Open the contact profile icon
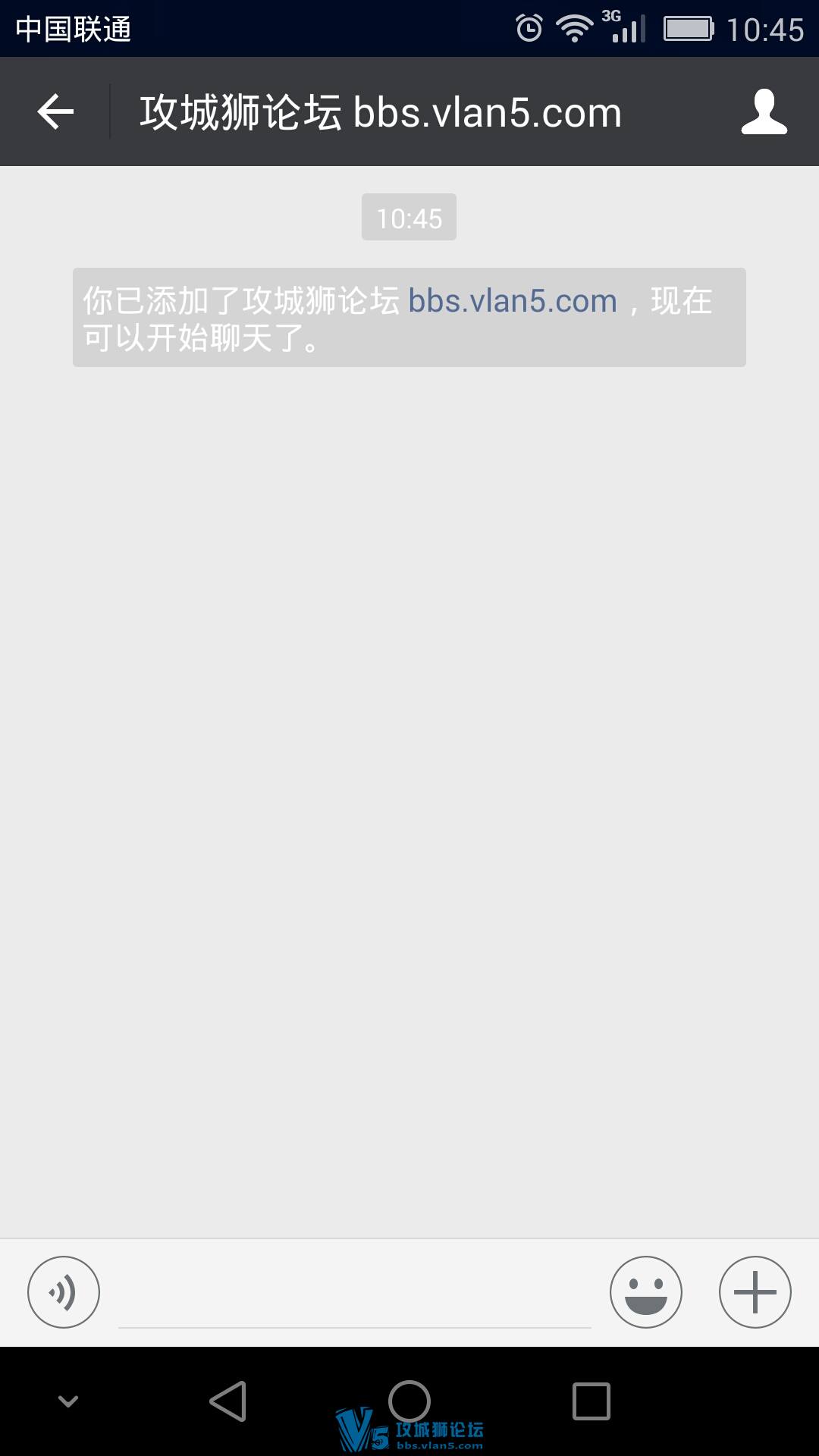Image resolution: width=819 pixels, height=1456 pixels. tap(764, 112)
